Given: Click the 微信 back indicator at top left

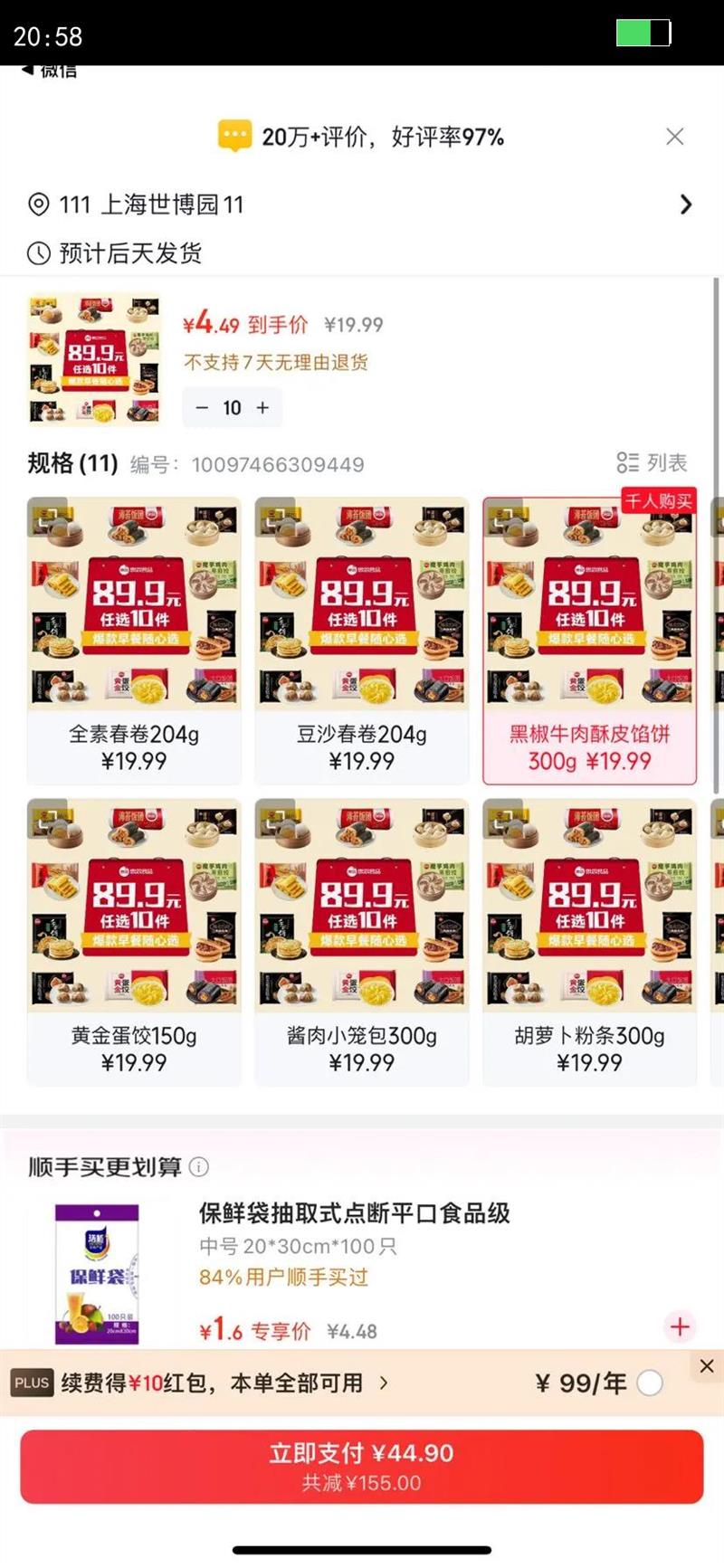Looking at the screenshot, I should click(50, 69).
